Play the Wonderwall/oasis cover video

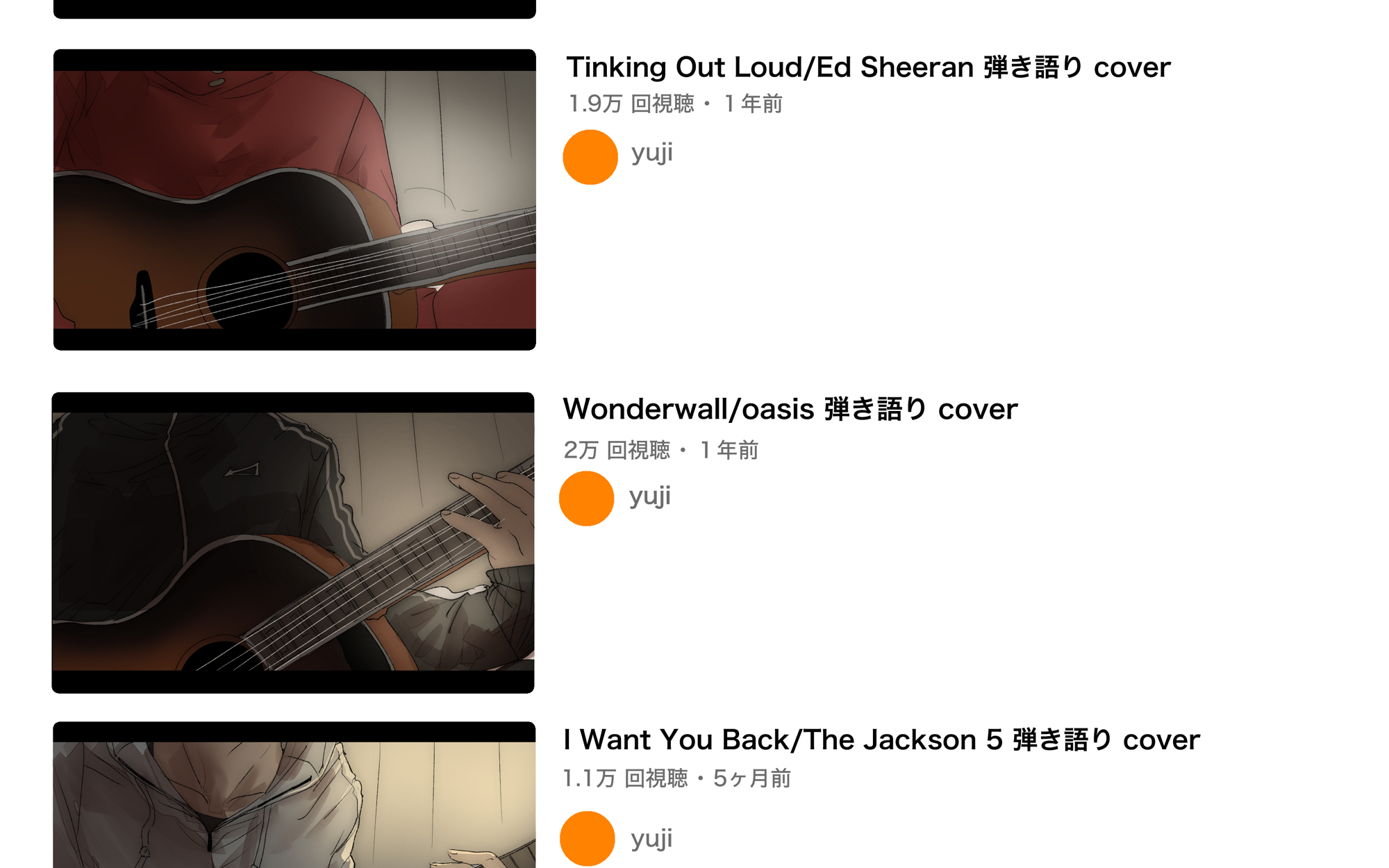click(x=293, y=542)
